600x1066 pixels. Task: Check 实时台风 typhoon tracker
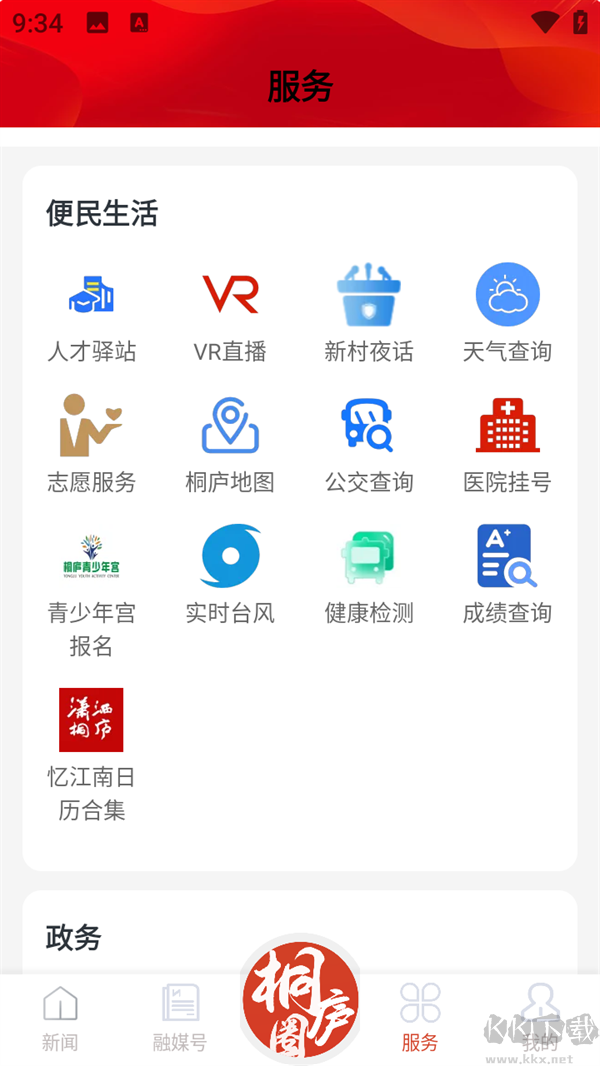click(x=230, y=574)
